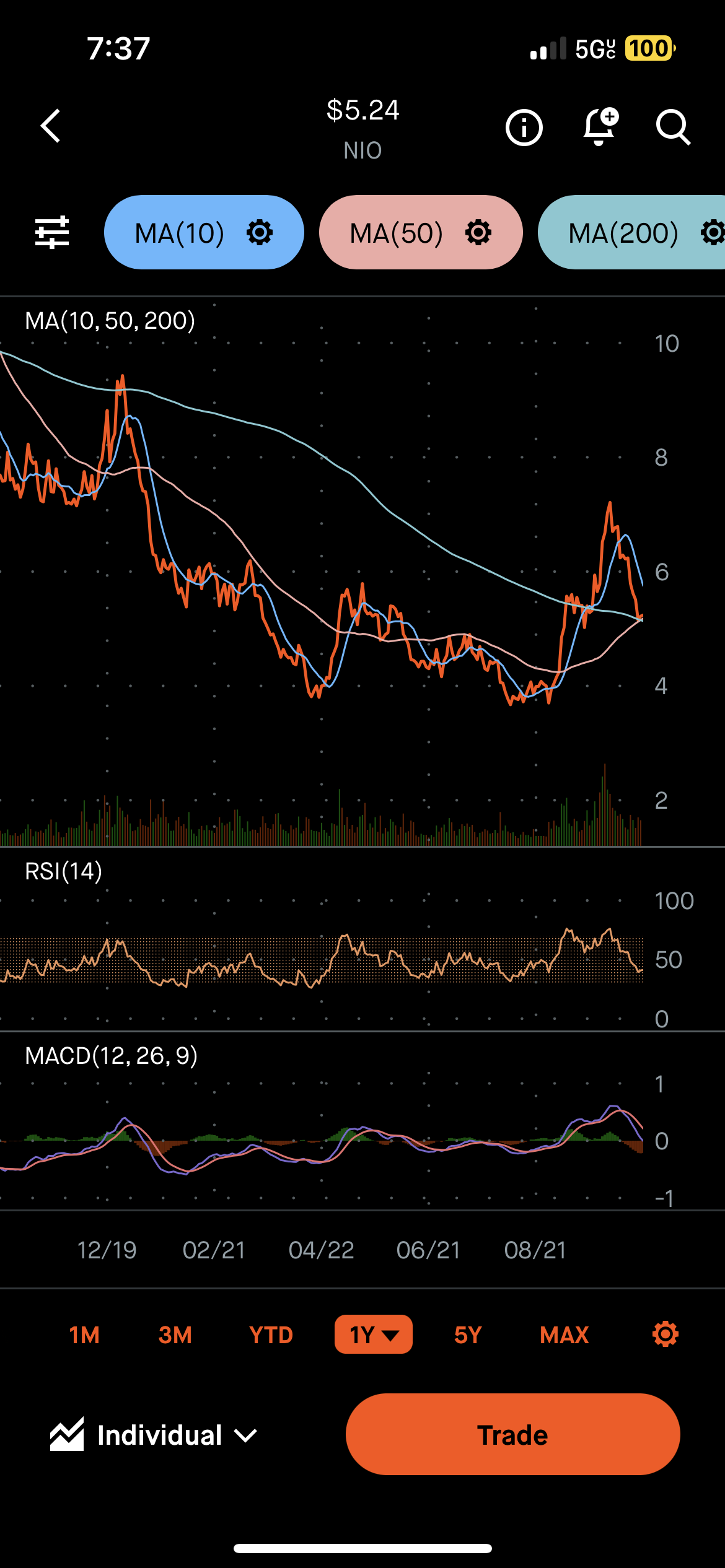This screenshot has height=1568, width=725.
Task: Add a price alert with the bell icon
Action: click(600, 127)
